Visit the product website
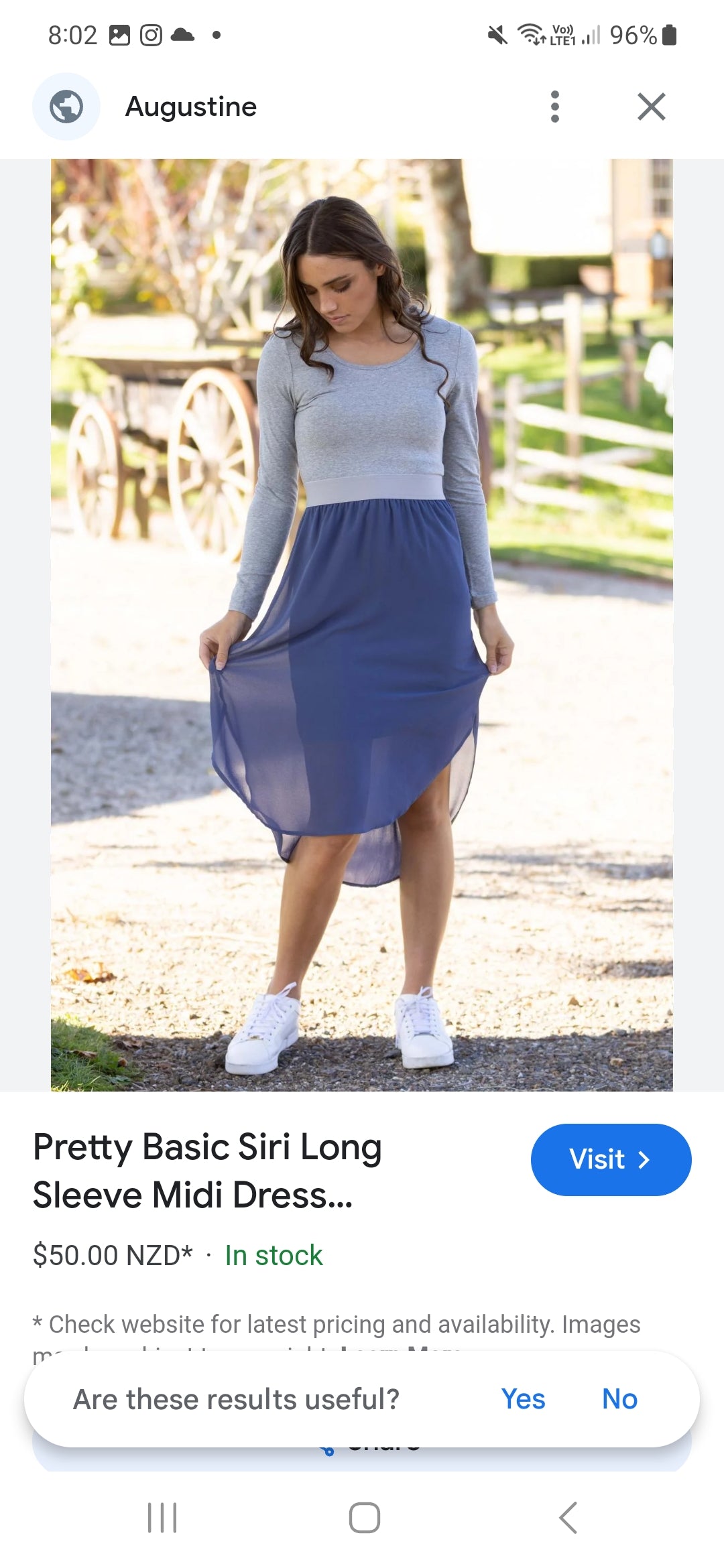 610,1159
